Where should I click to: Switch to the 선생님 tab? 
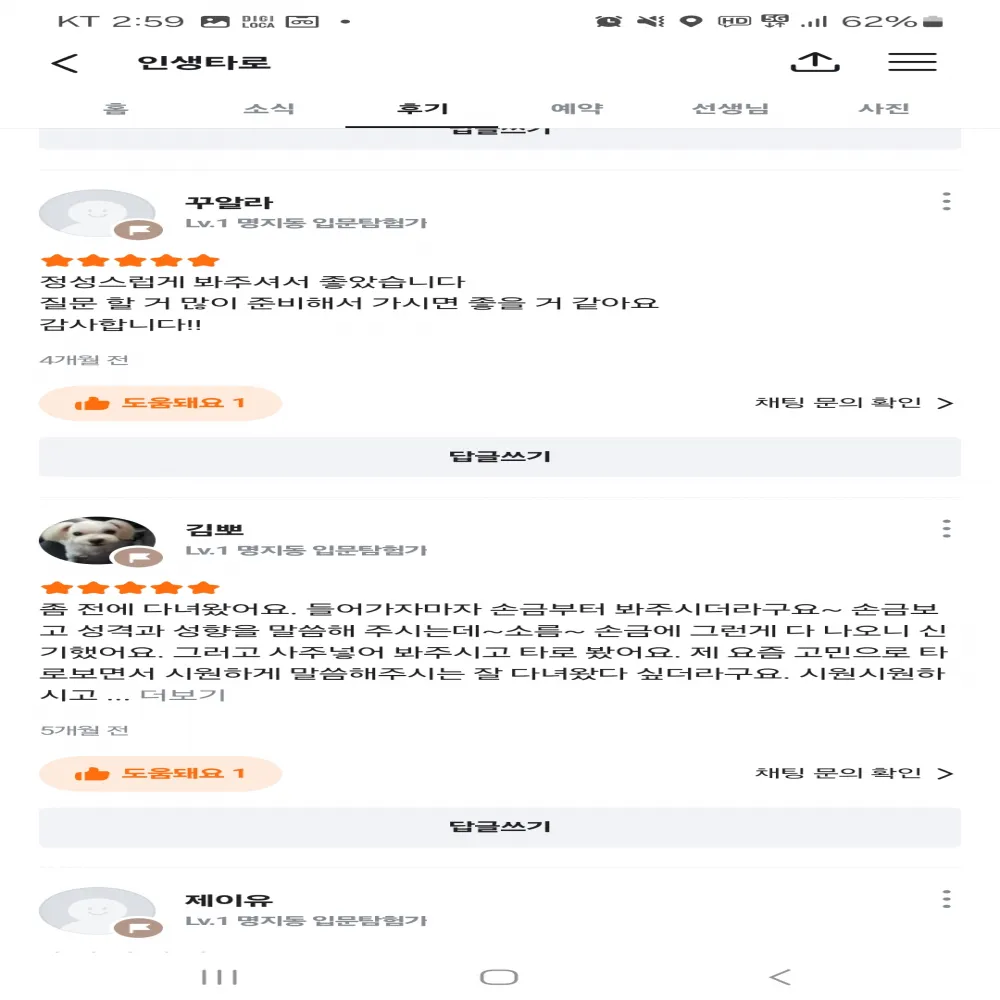pyautogui.click(x=731, y=109)
